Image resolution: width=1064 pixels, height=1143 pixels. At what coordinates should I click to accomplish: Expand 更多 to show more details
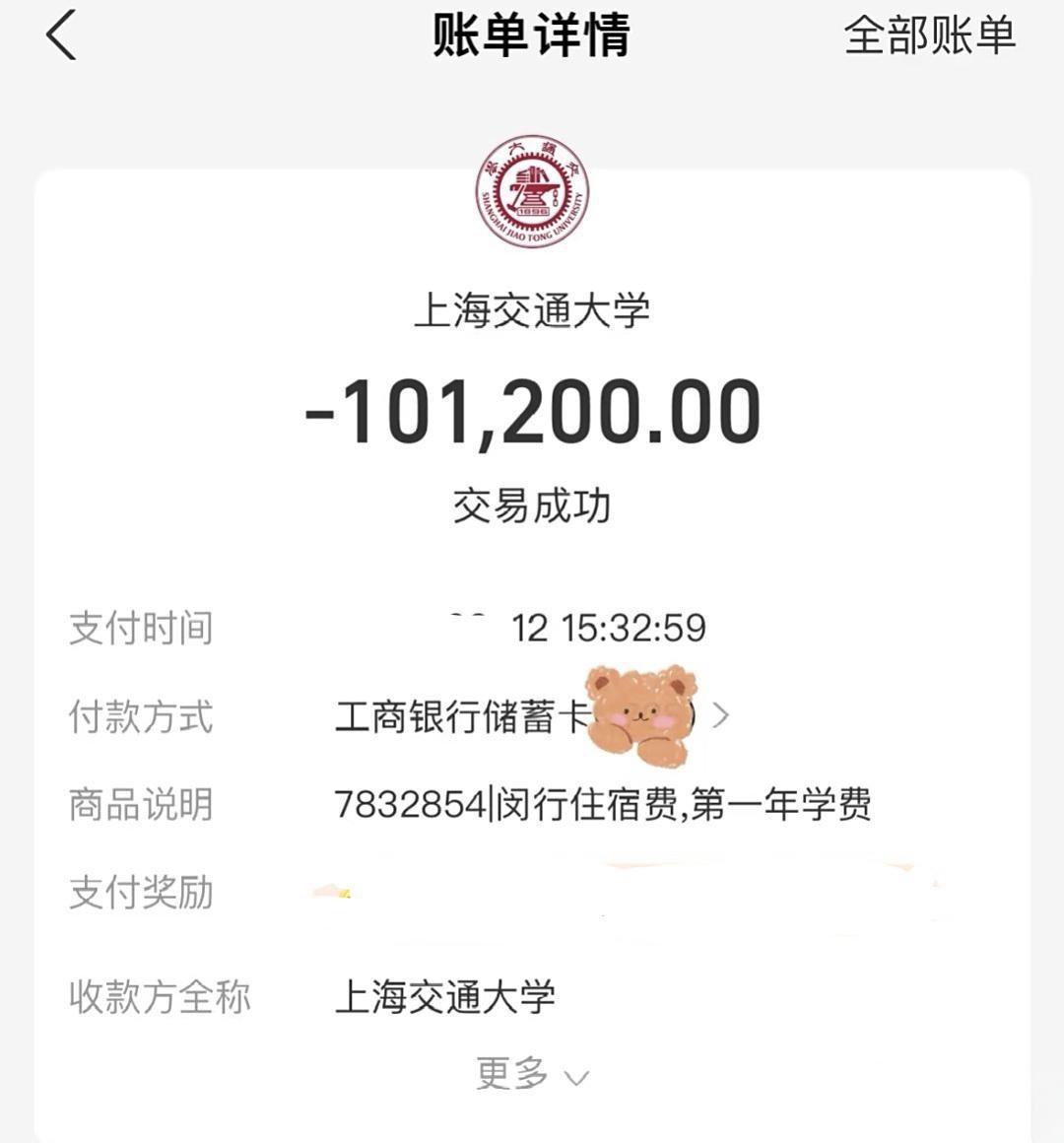pyautogui.click(x=532, y=1074)
